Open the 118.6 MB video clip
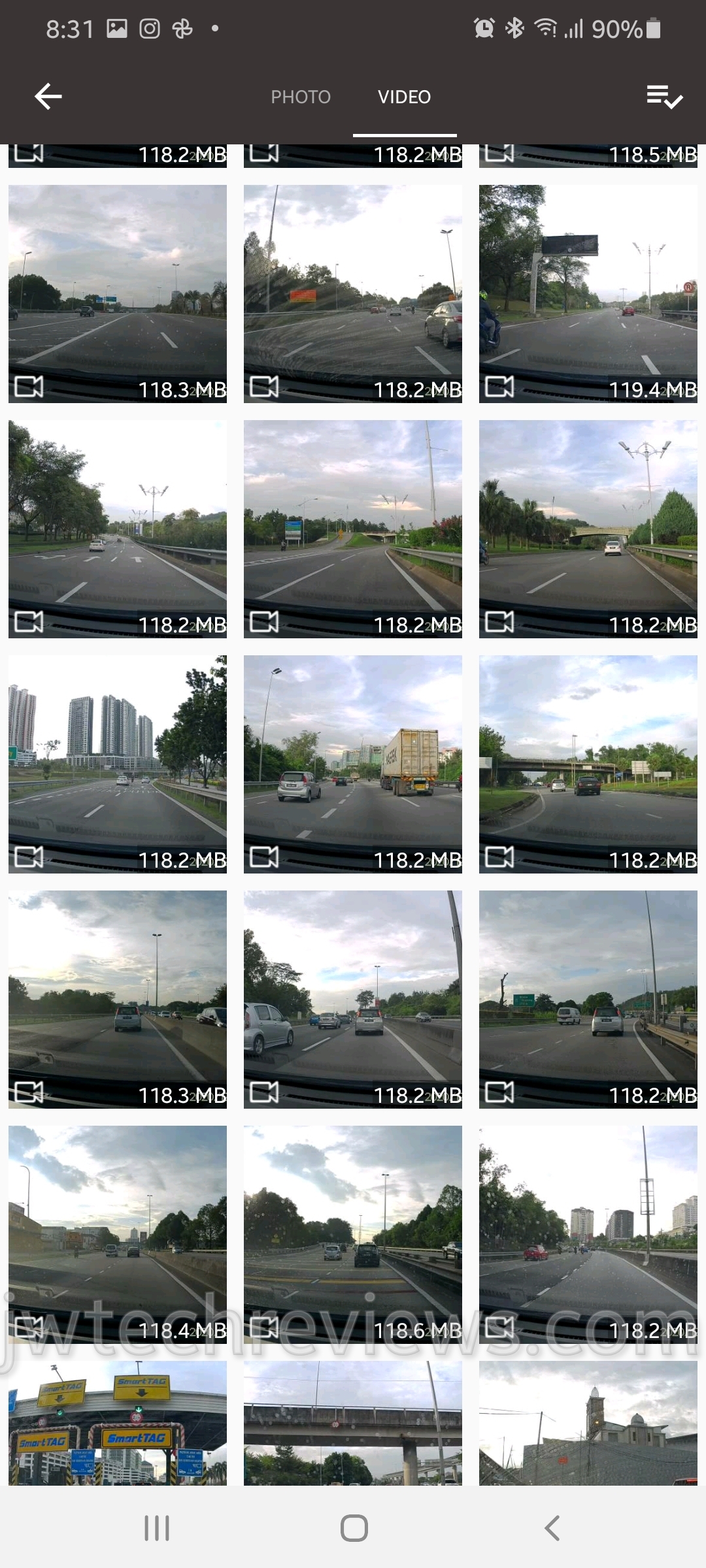This screenshot has width=706, height=1568. pyautogui.click(x=352, y=1234)
